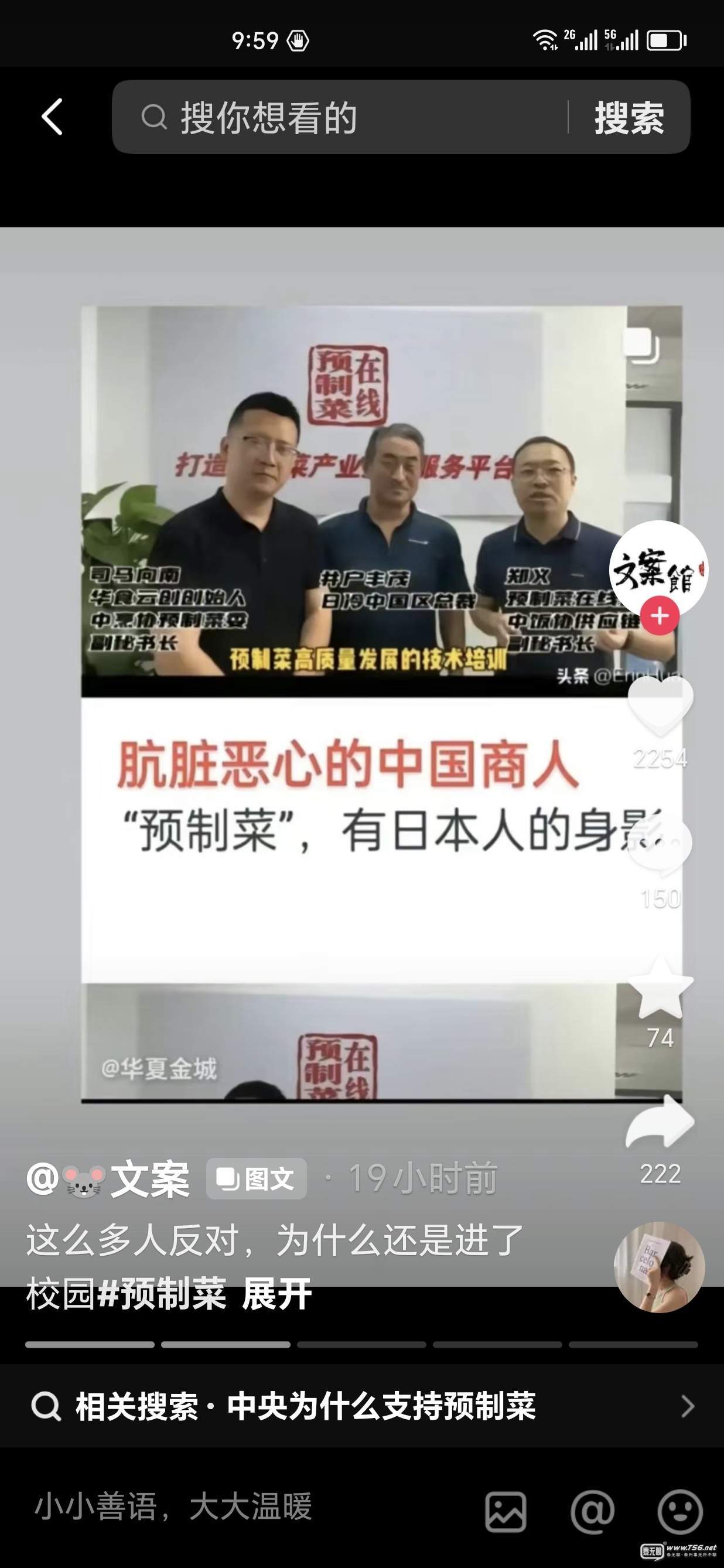
Task: Open the #预制菜 hashtag
Action: (x=162, y=1293)
